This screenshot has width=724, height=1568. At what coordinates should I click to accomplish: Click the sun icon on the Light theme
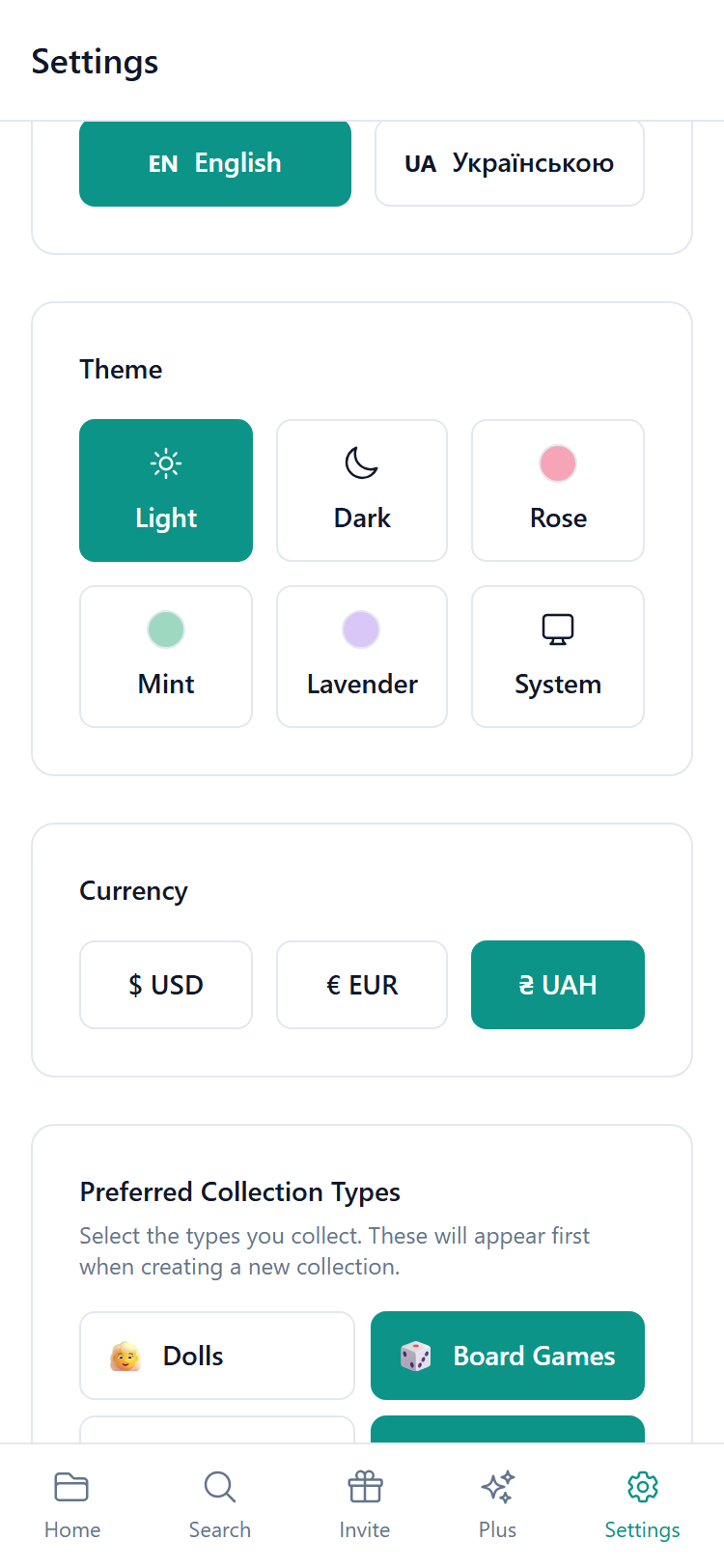tap(165, 462)
